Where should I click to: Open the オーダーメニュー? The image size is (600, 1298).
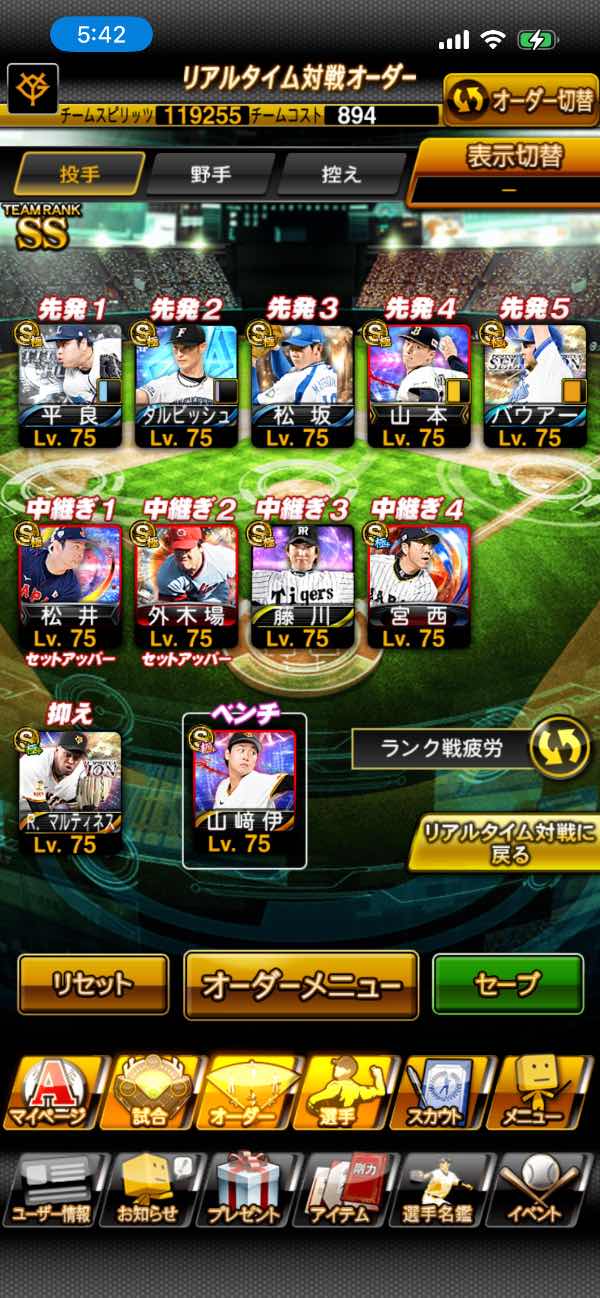[301, 986]
